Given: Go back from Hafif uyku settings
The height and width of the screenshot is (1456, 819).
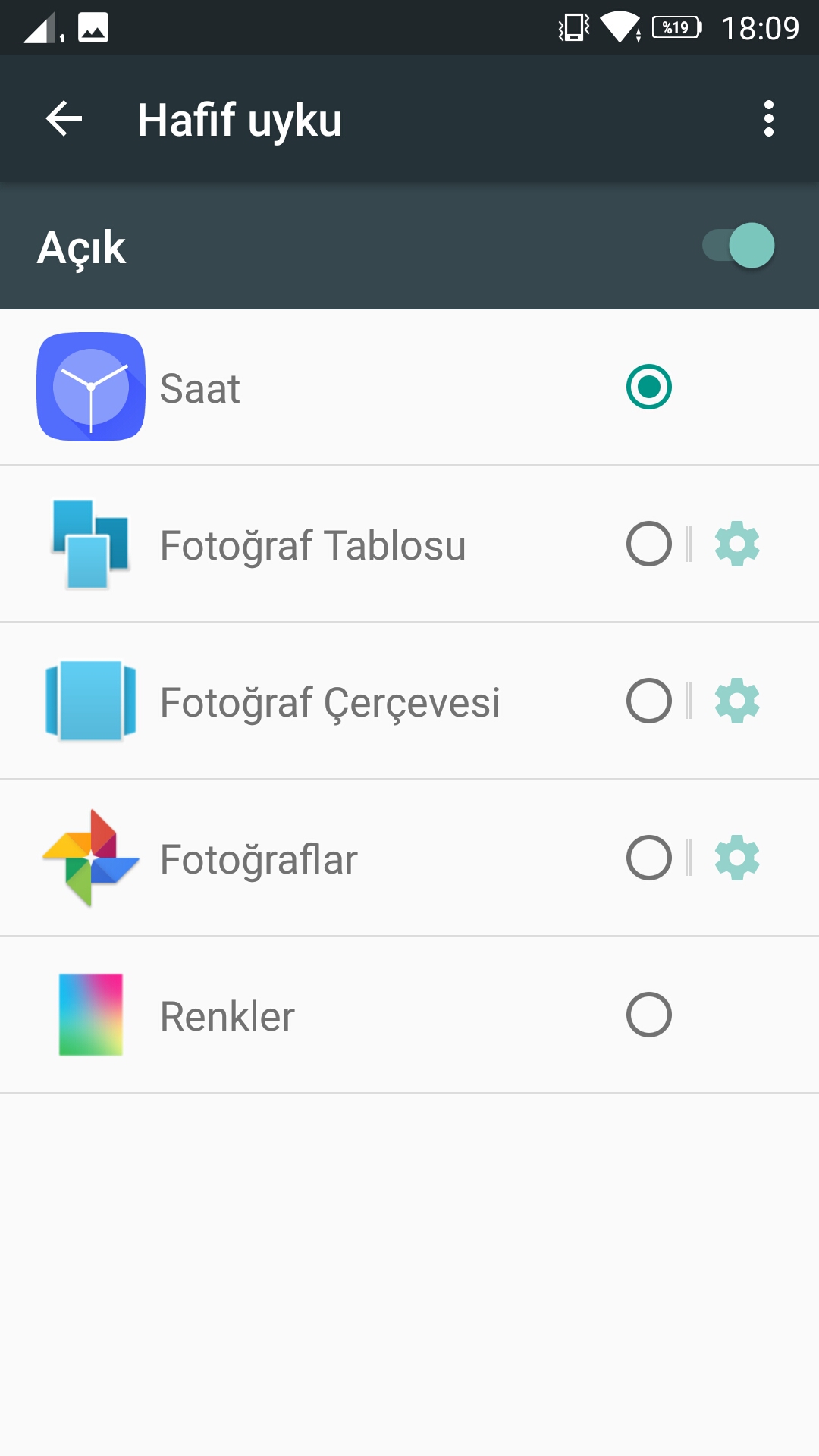Looking at the screenshot, I should point(64,119).
